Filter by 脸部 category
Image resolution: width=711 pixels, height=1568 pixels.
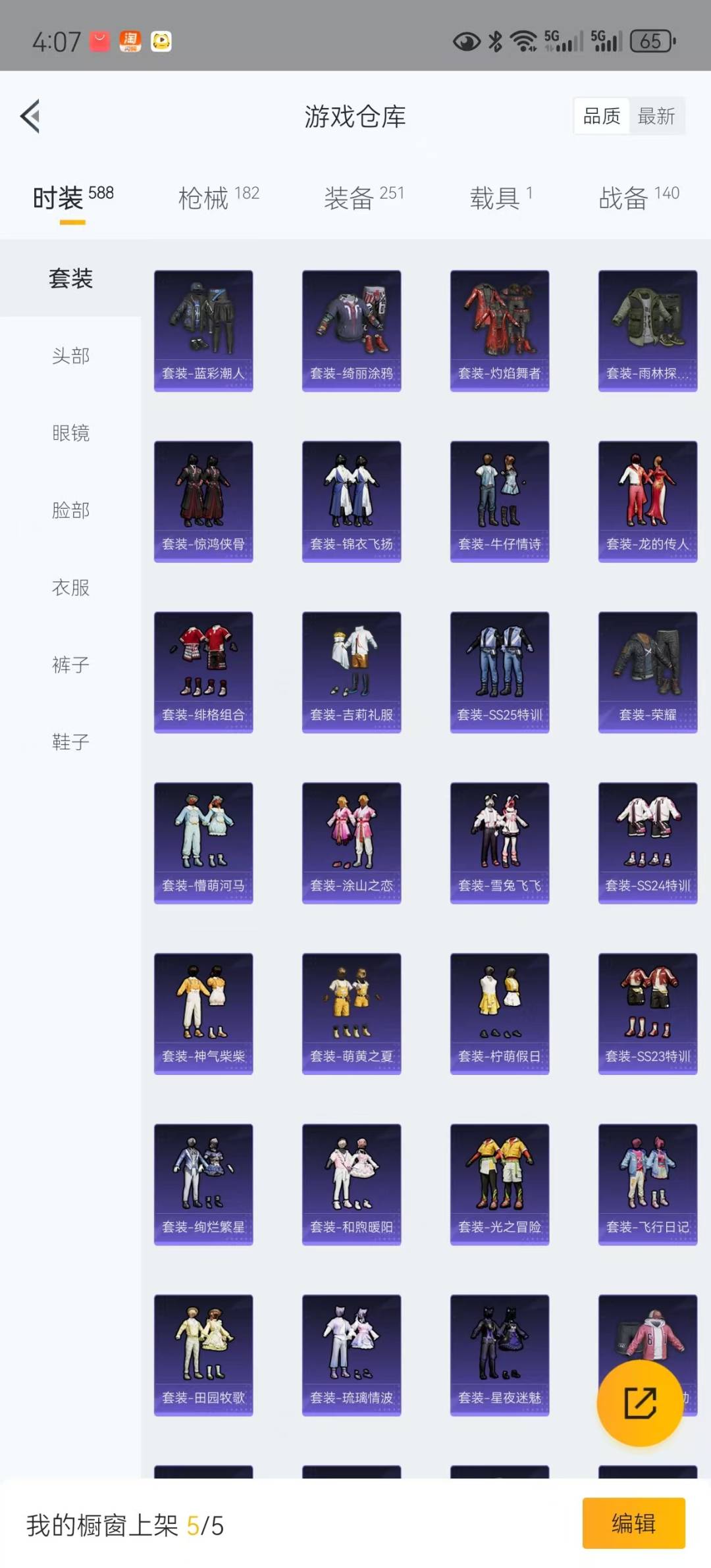tap(70, 510)
